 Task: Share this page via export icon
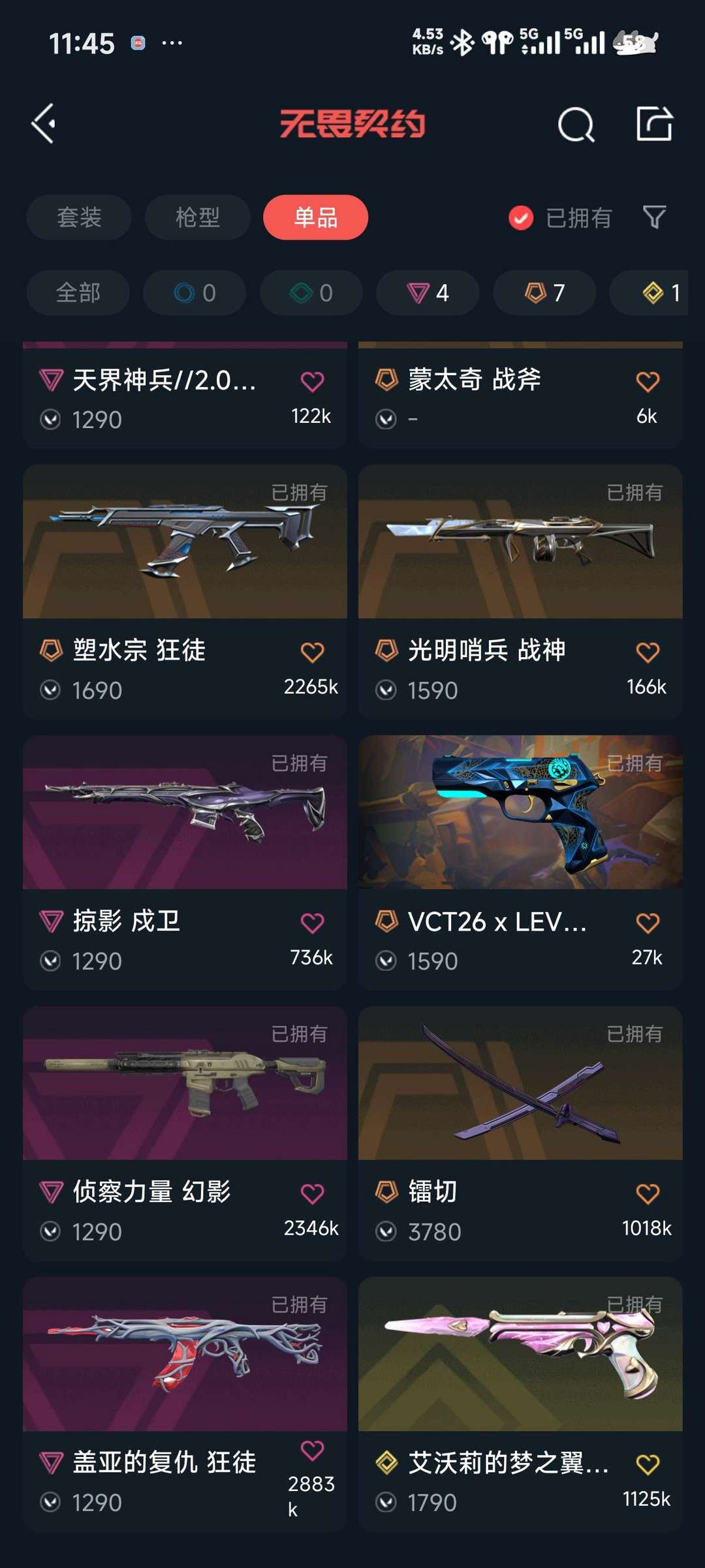654,123
